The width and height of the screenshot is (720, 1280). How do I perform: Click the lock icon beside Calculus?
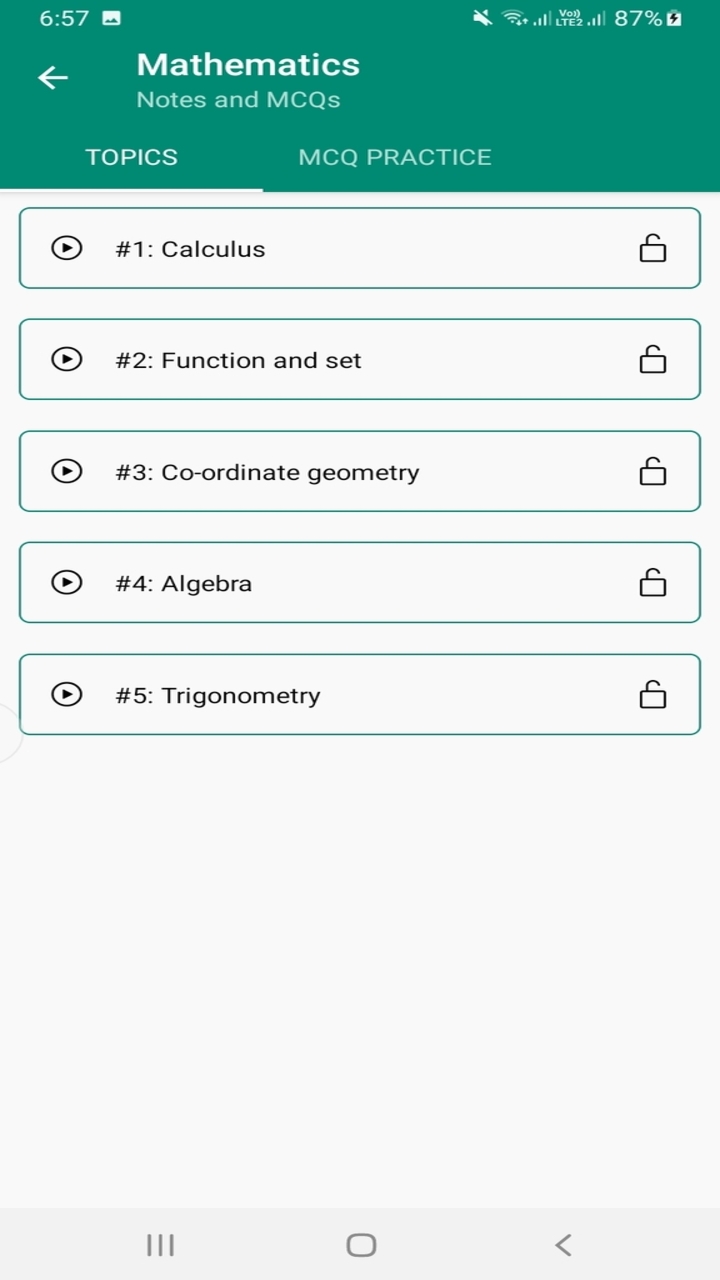tap(653, 248)
